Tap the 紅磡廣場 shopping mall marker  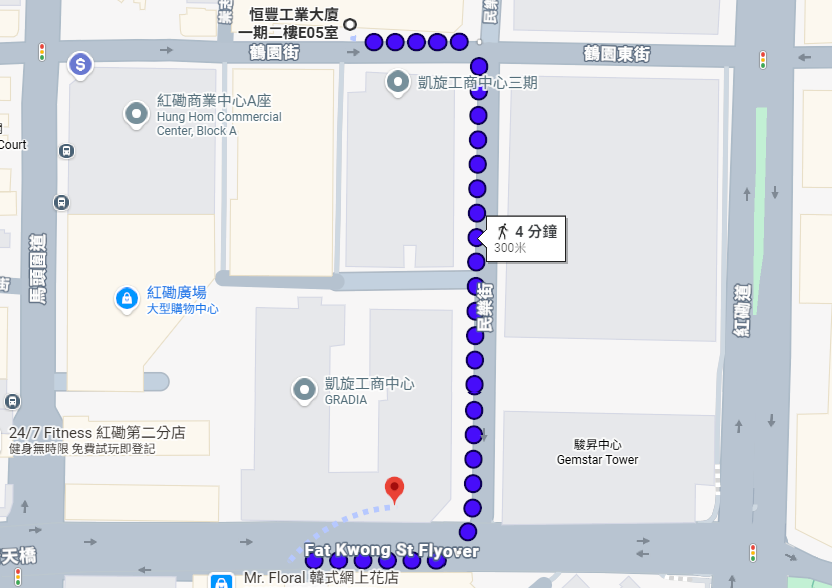[126, 298]
